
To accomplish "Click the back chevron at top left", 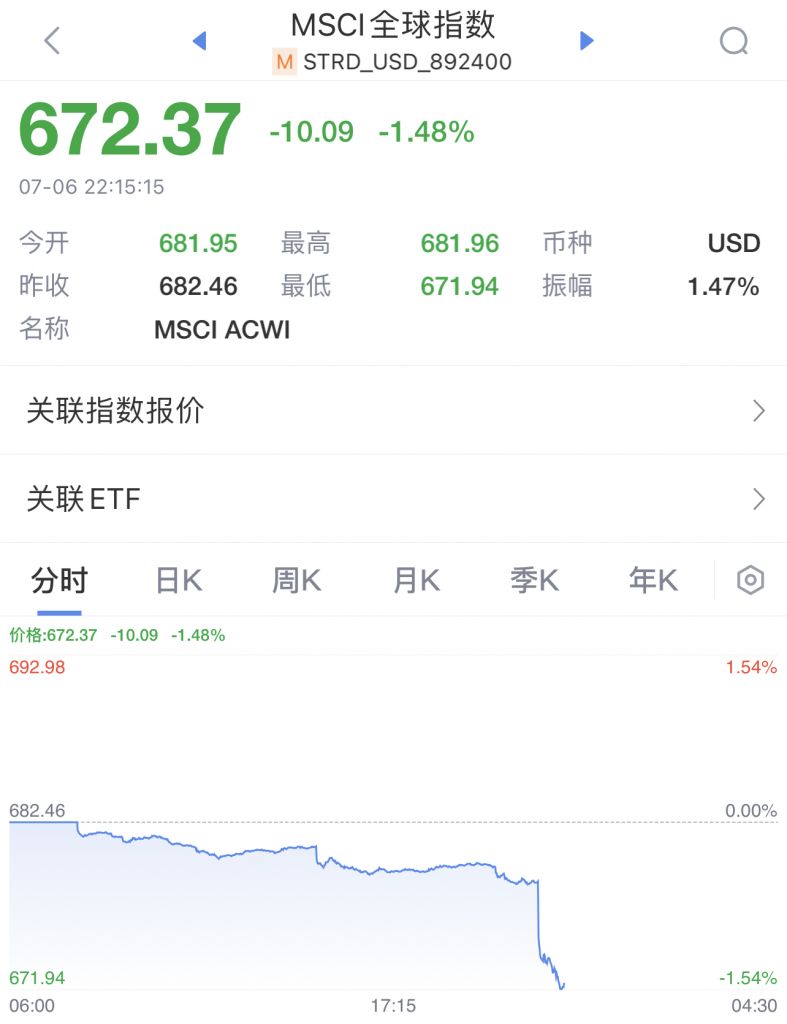I will pyautogui.click(x=49, y=40).
